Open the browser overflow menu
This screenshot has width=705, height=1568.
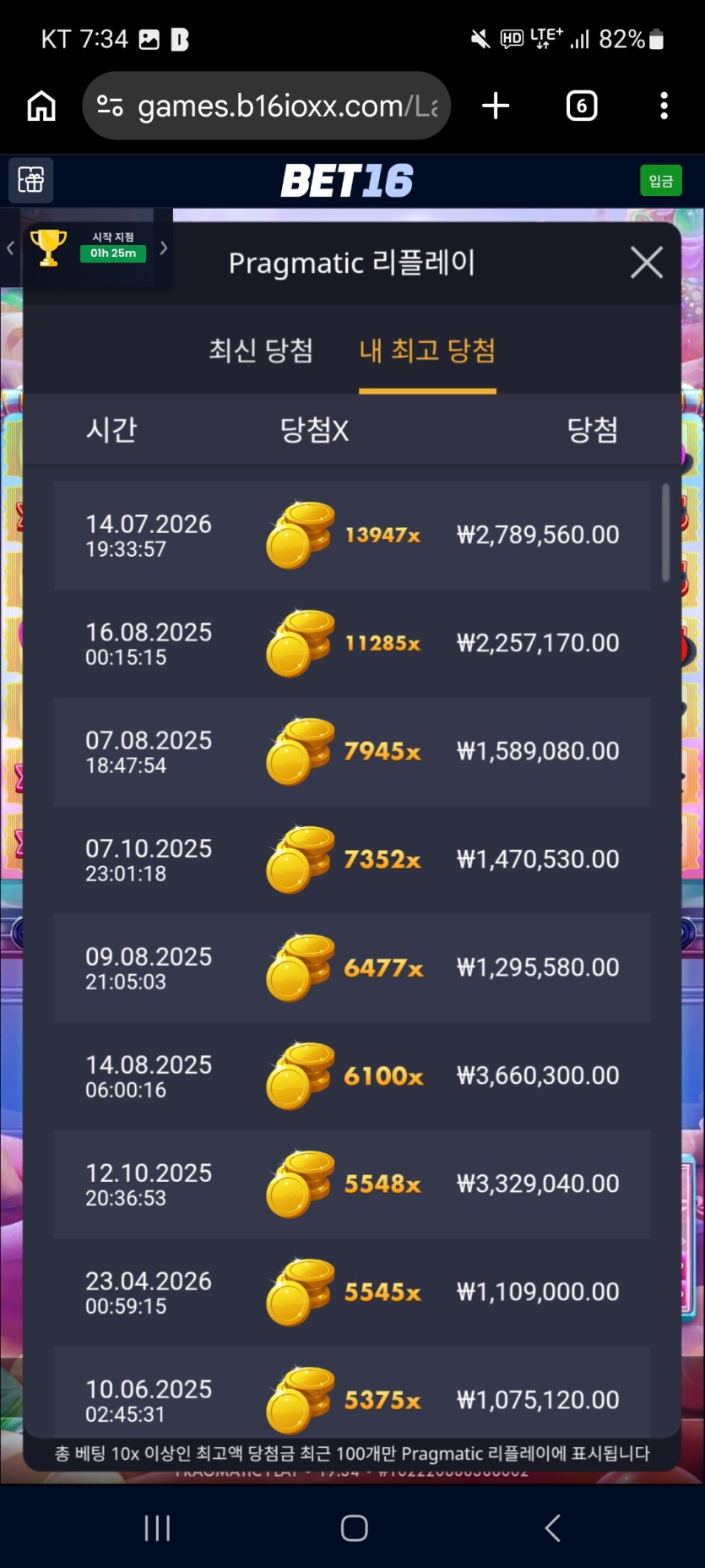tap(664, 106)
